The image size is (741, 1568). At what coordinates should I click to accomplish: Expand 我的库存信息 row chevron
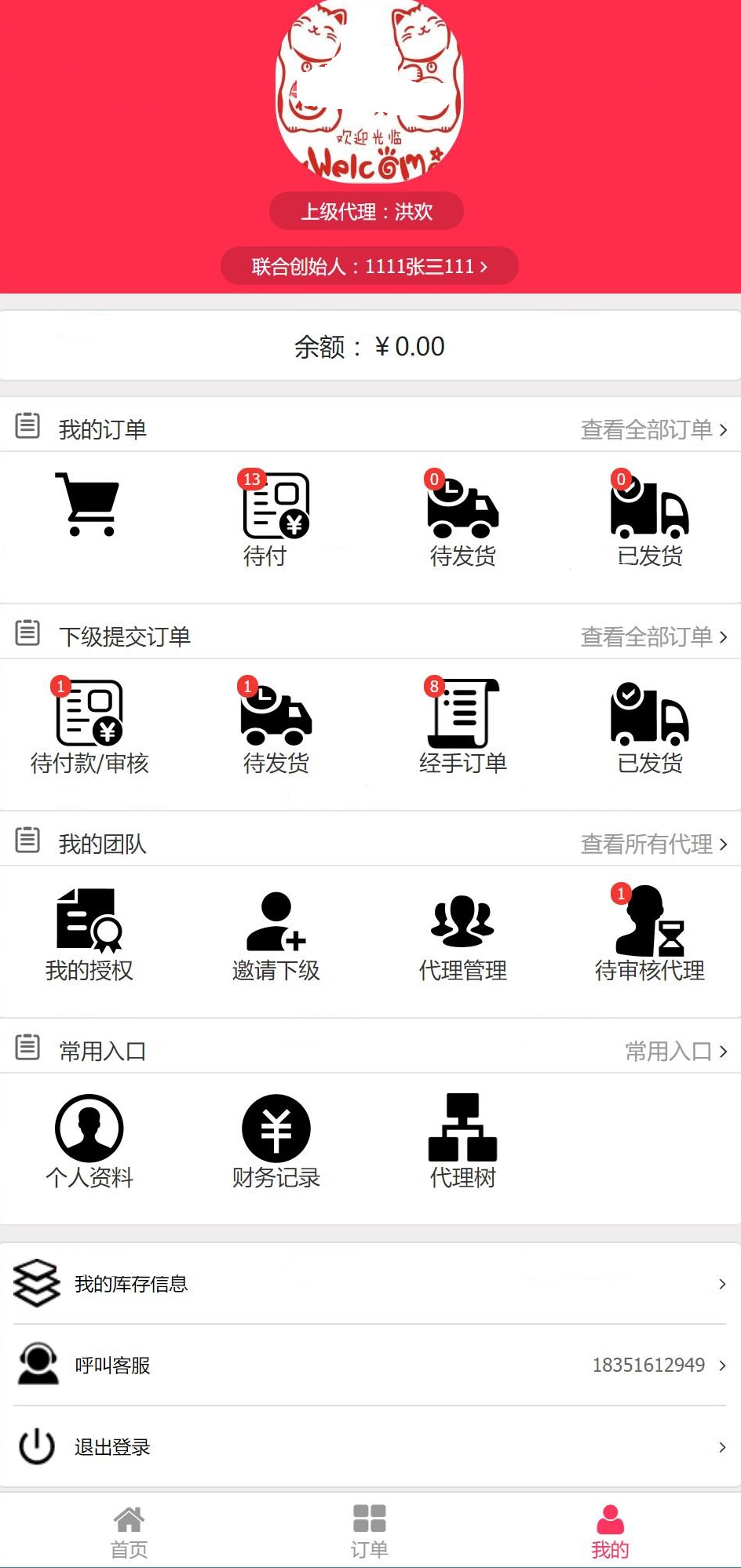[x=721, y=1285]
